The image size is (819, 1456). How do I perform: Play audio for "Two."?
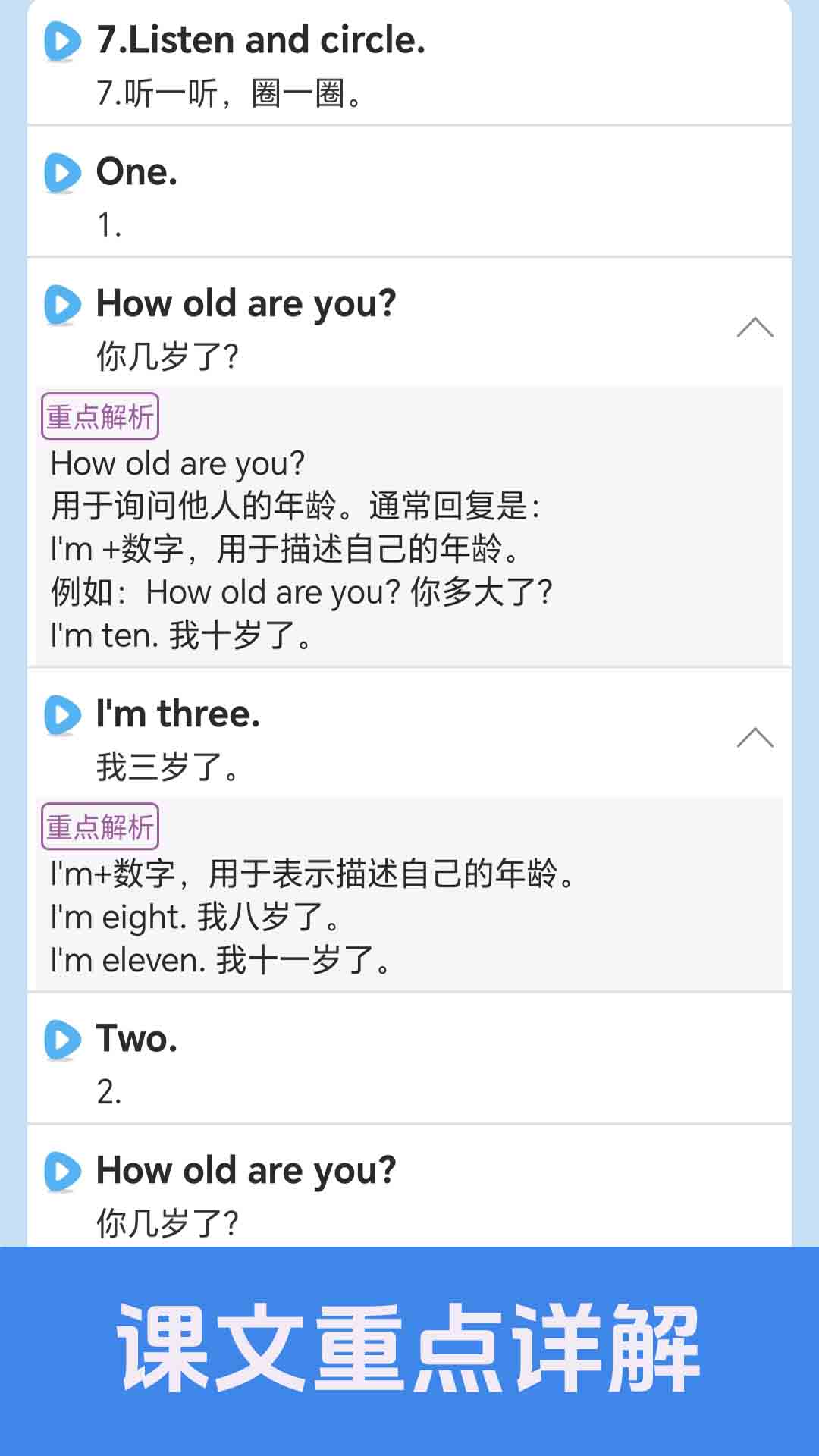[64, 1040]
